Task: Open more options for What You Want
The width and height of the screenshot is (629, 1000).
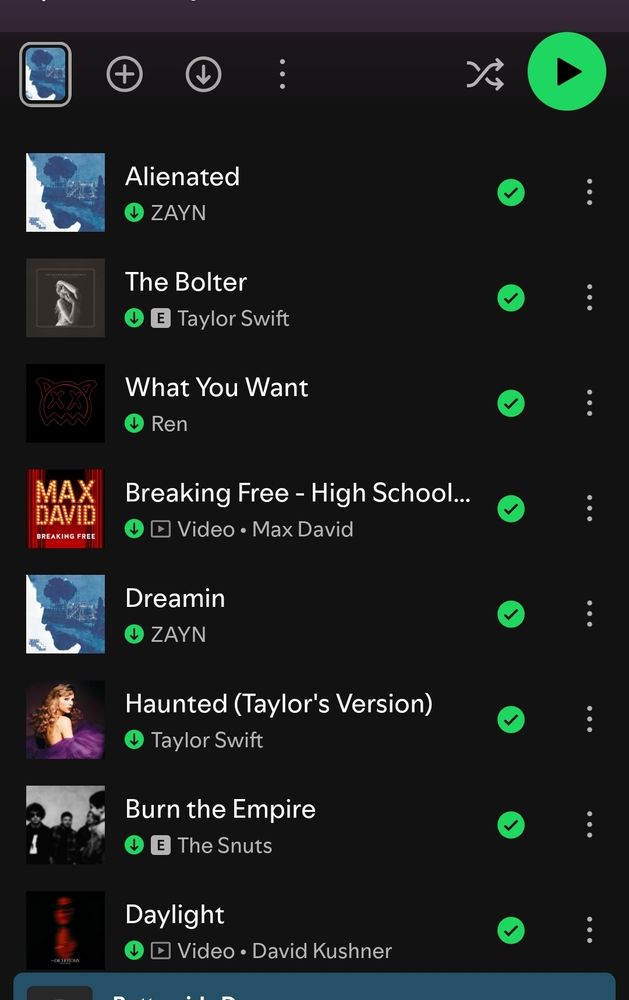Action: pyautogui.click(x=589, y=403)
